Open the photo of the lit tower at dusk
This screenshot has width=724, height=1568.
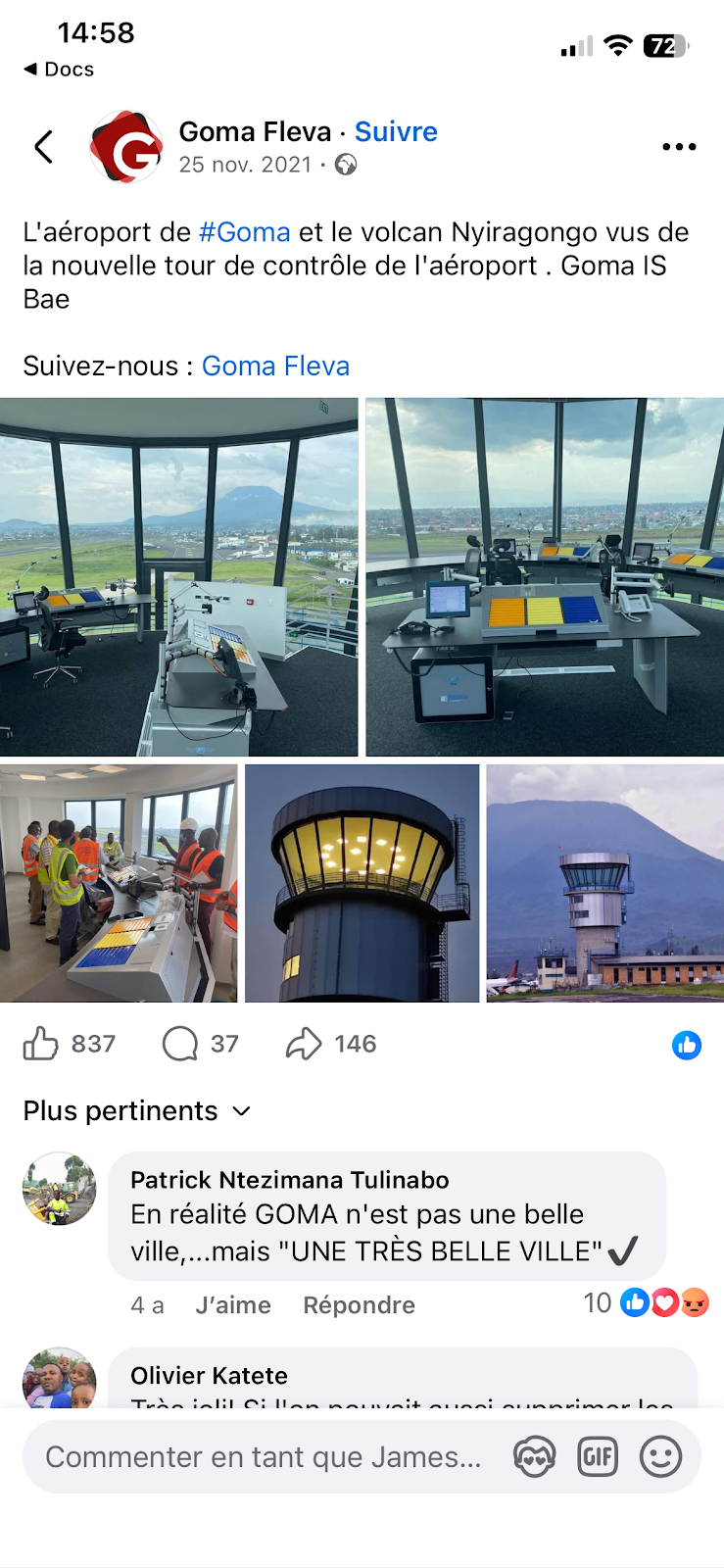(x=362, y=883)
